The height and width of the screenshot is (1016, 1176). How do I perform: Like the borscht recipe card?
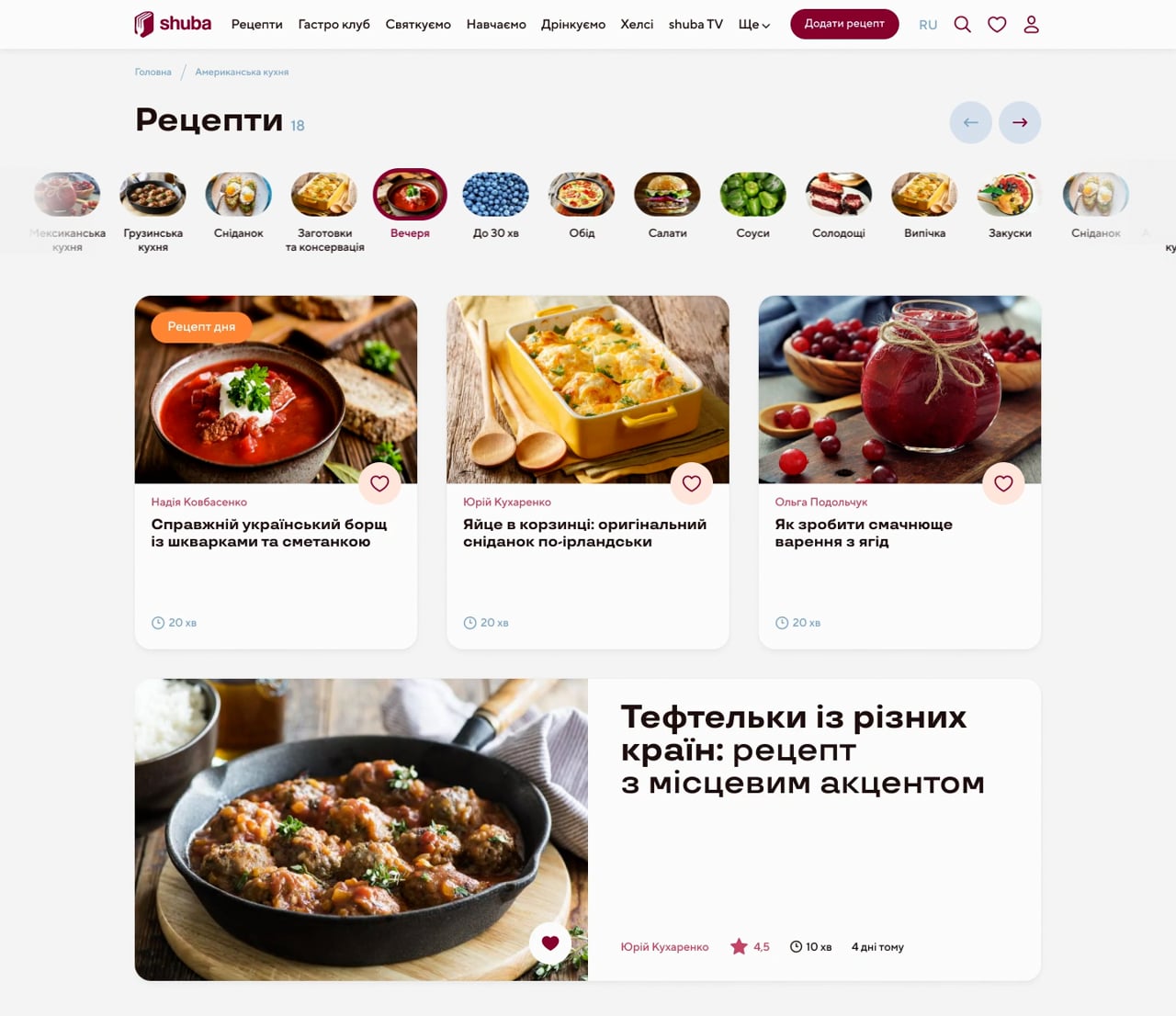point(379,483)
